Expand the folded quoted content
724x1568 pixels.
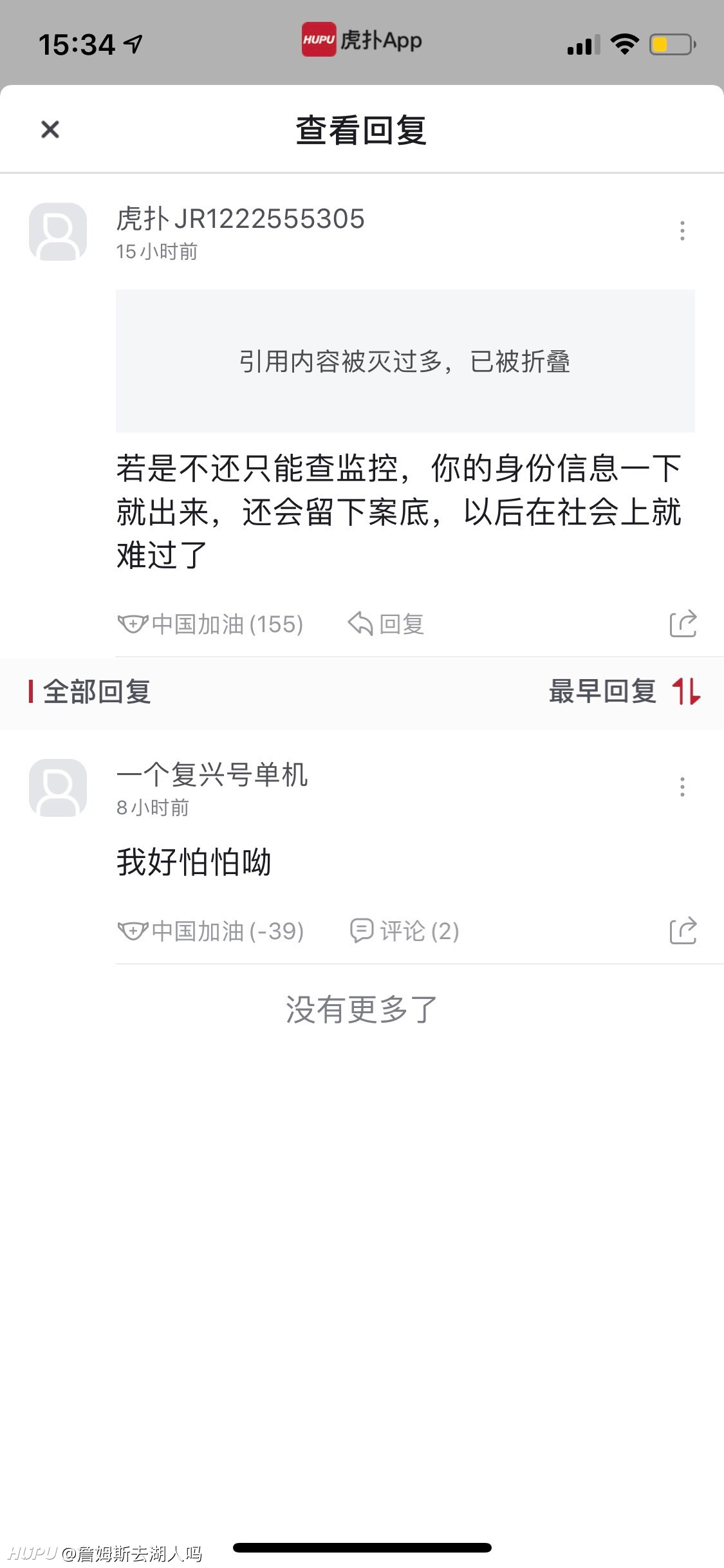pyautogui.click(x=405, y=361)
